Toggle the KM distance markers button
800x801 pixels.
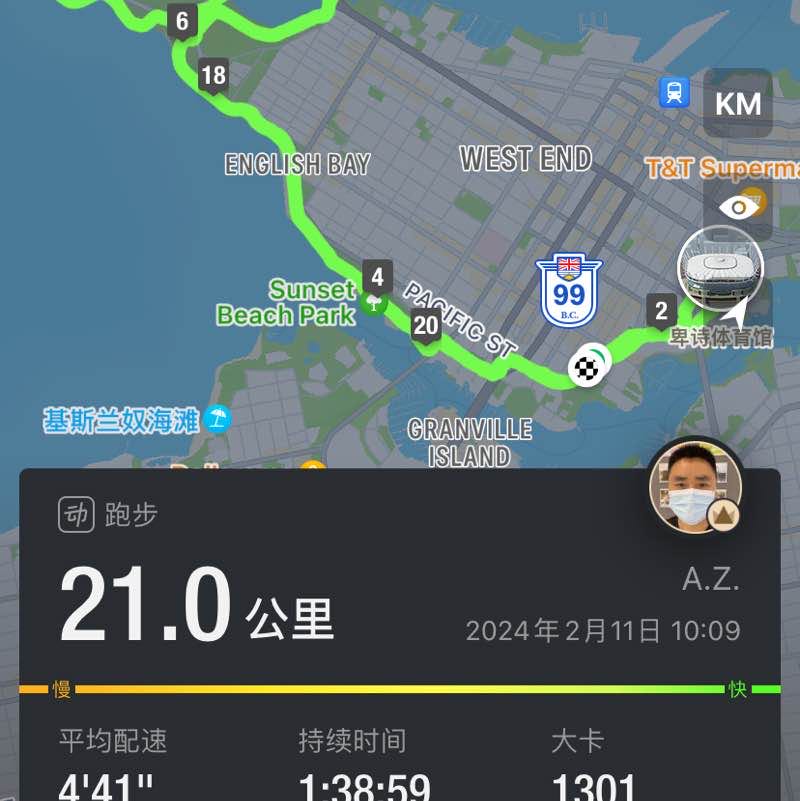point(738,104)
